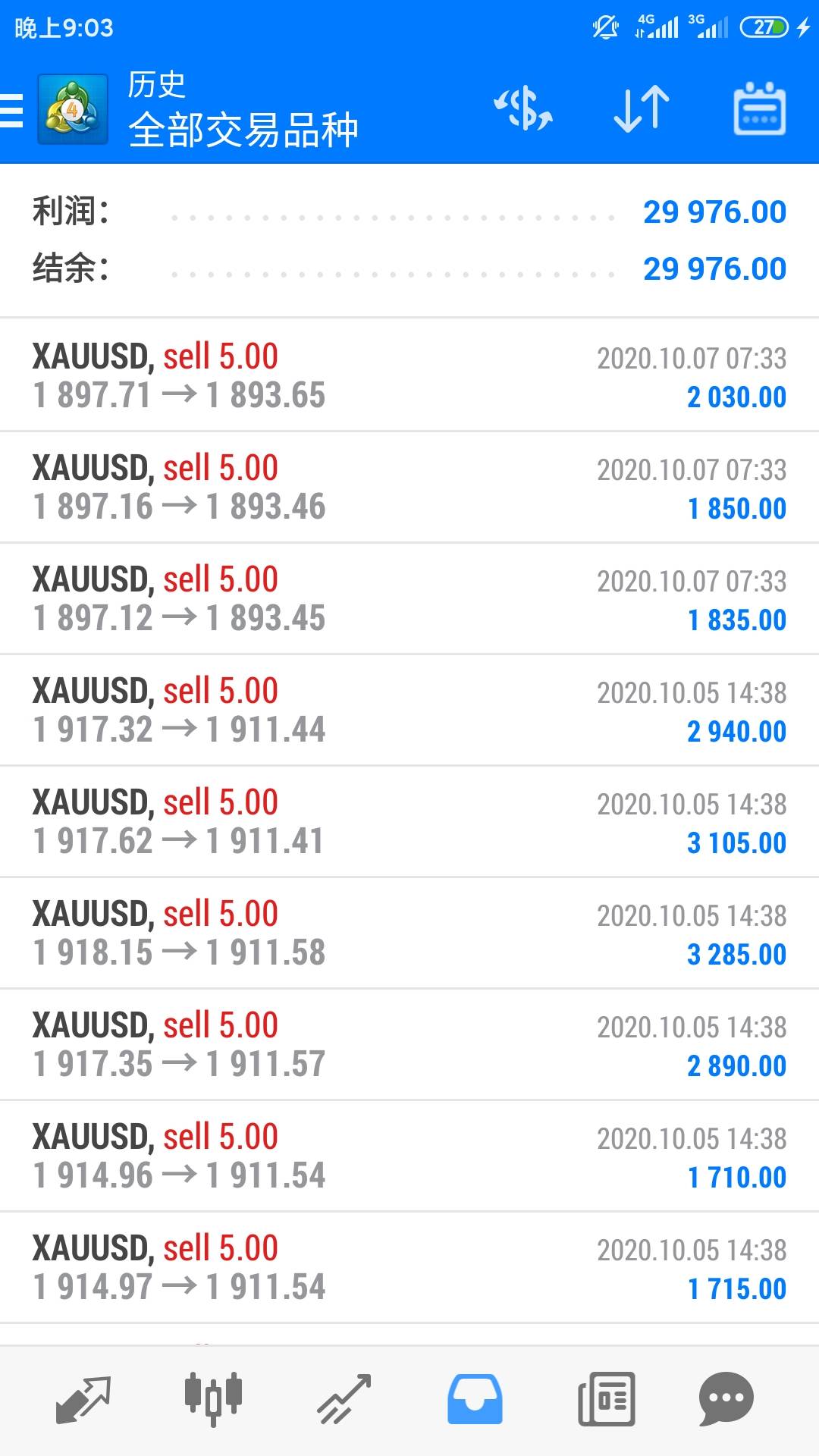
Task: Tap the sort order arrows icon
Action: pyautogui.click(x=642, y=109)
